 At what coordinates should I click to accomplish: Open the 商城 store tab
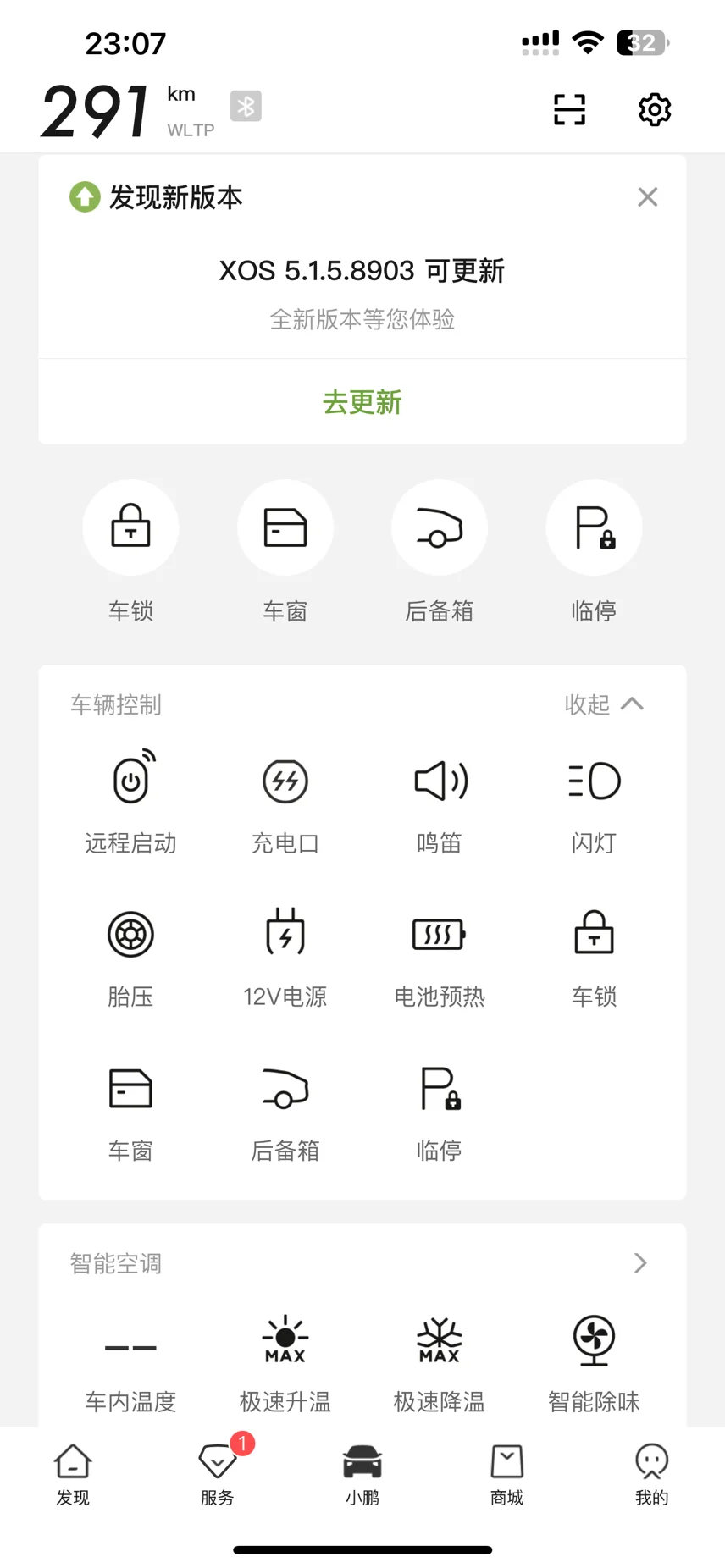pyautogui.click(x=507, y=1474)
